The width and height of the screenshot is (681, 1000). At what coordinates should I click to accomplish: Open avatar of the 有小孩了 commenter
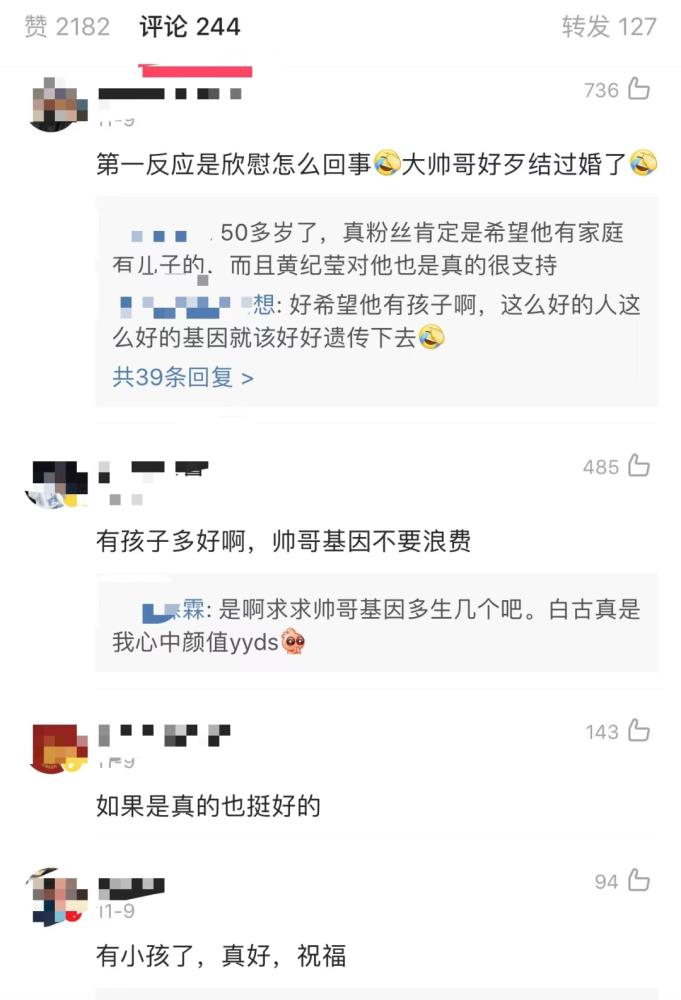pyautogui.click(x=57, y=897)
